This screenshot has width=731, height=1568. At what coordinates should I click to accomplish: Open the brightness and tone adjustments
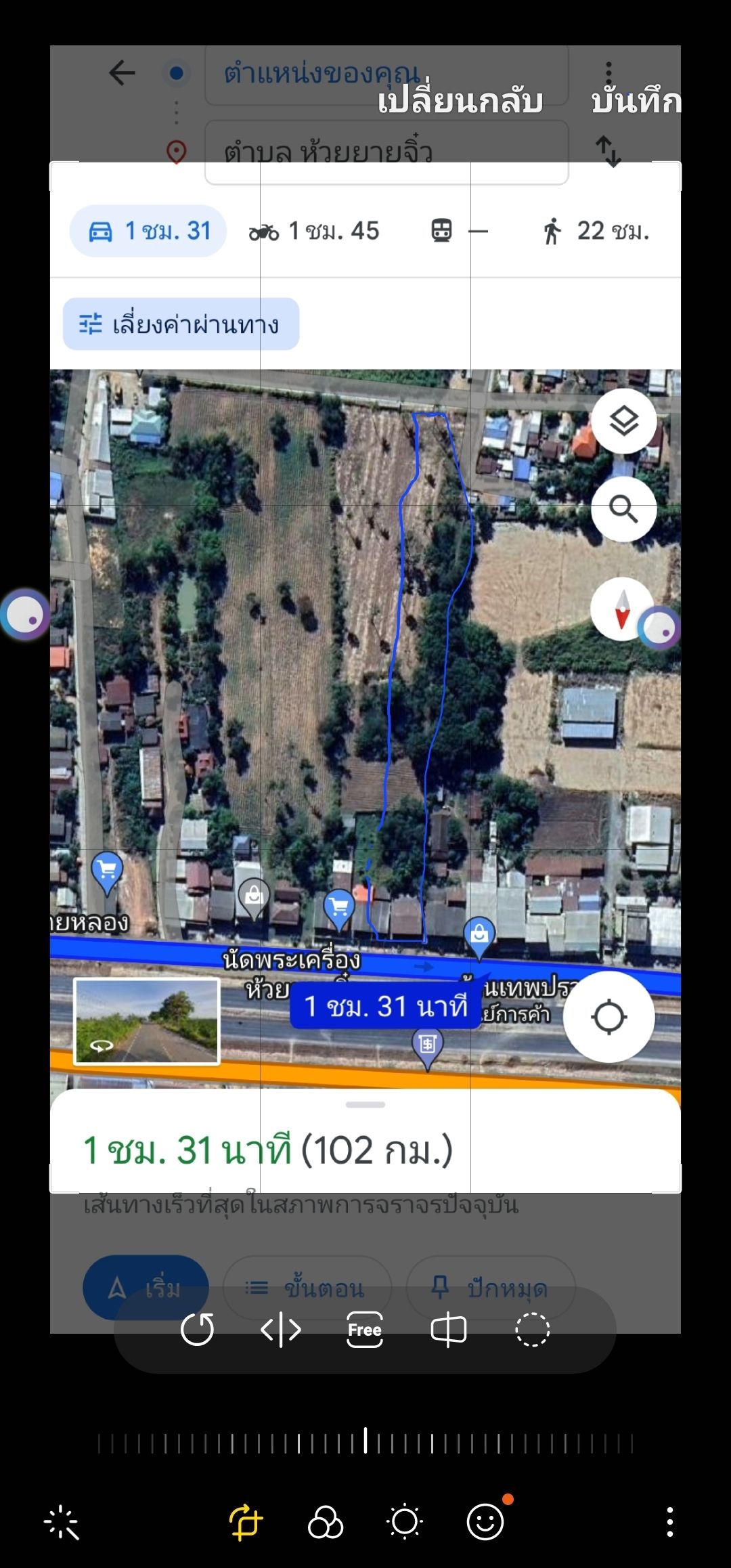[x=405, y=1523]
